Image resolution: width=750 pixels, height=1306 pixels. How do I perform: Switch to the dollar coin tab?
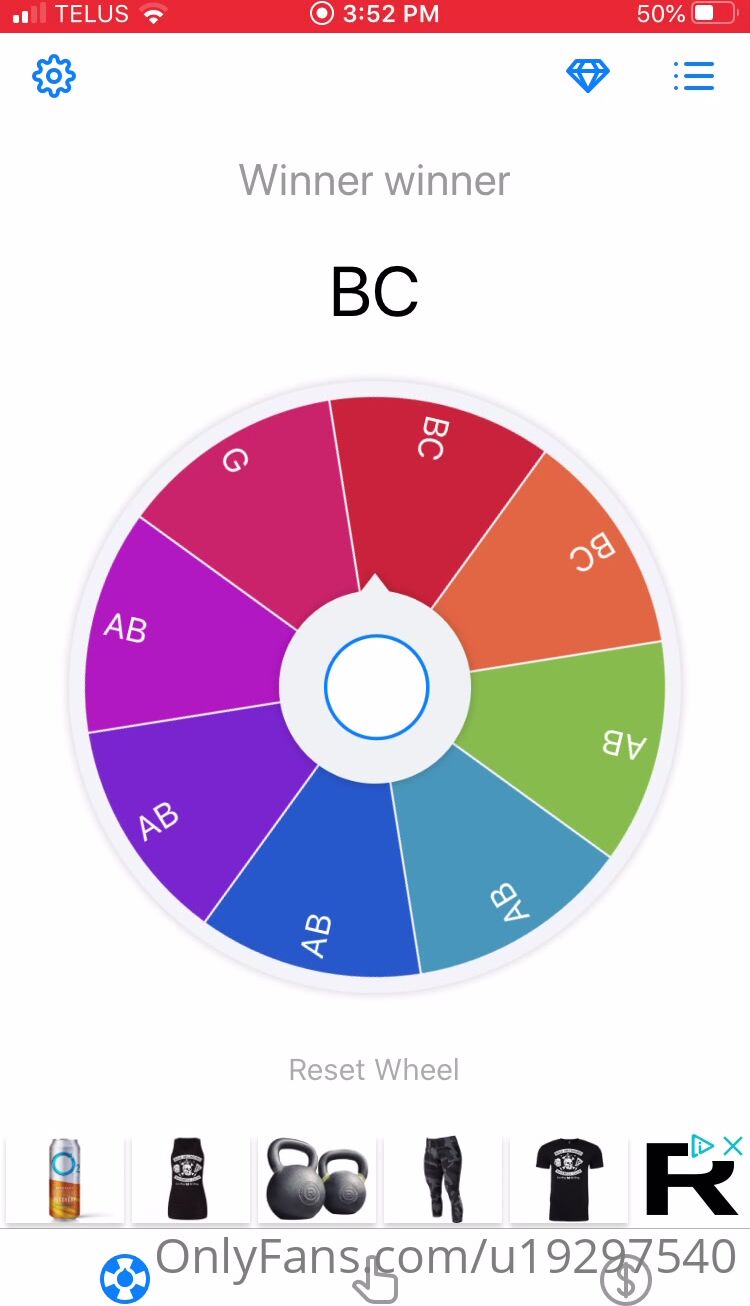click(626, 1280)
